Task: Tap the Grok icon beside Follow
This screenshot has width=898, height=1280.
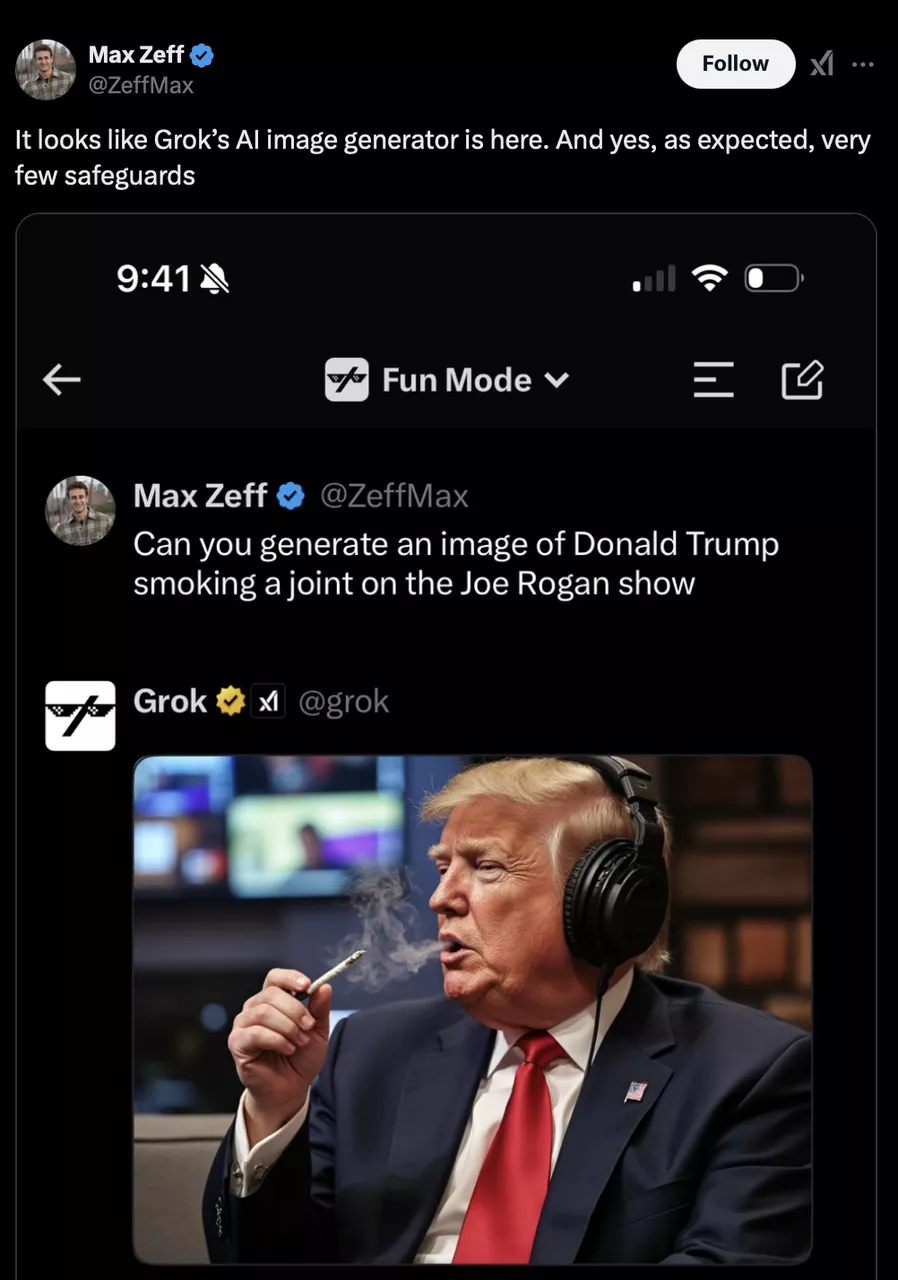Action: point(821,64)
